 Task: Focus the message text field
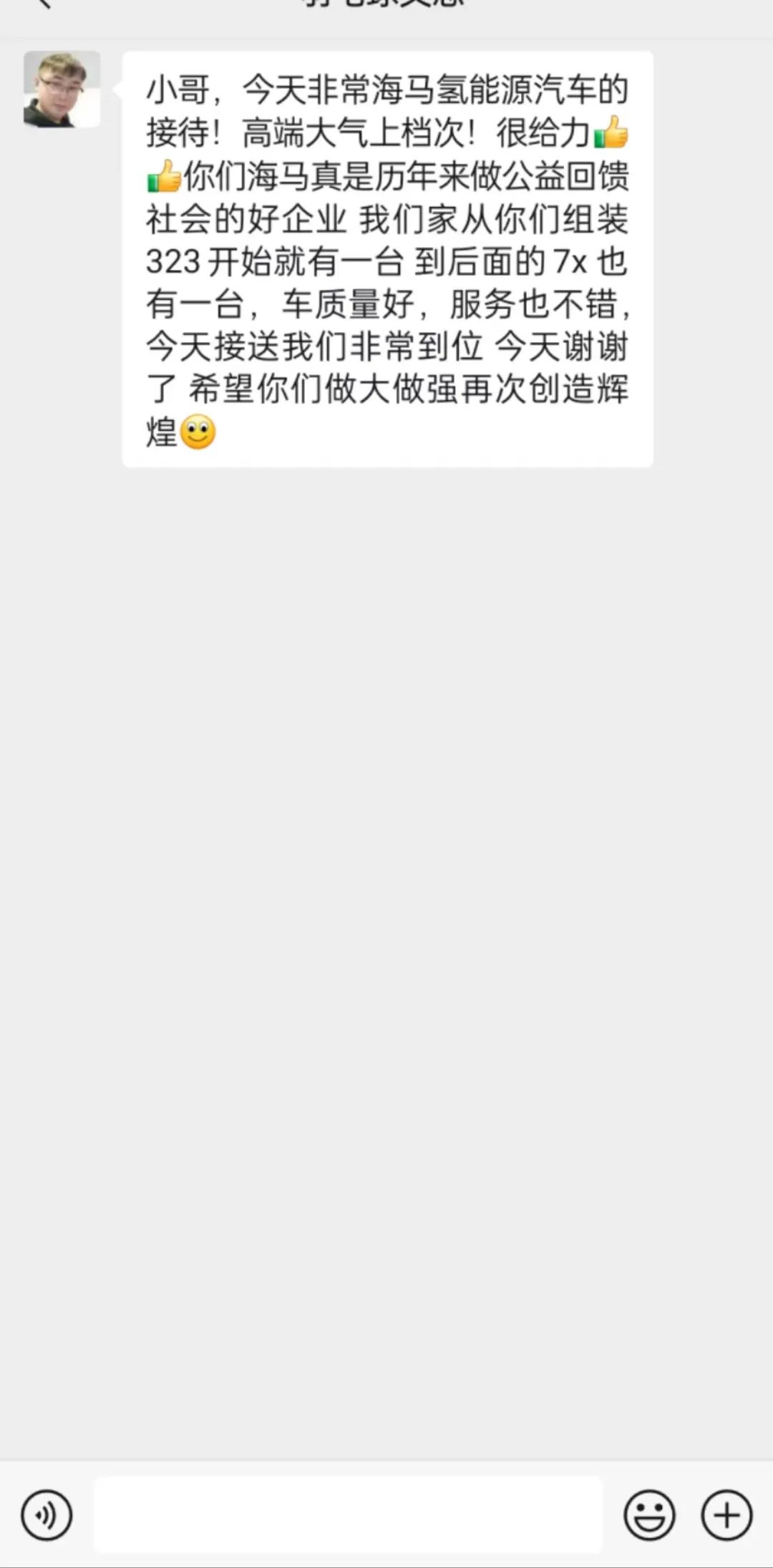click(348, 1514)
